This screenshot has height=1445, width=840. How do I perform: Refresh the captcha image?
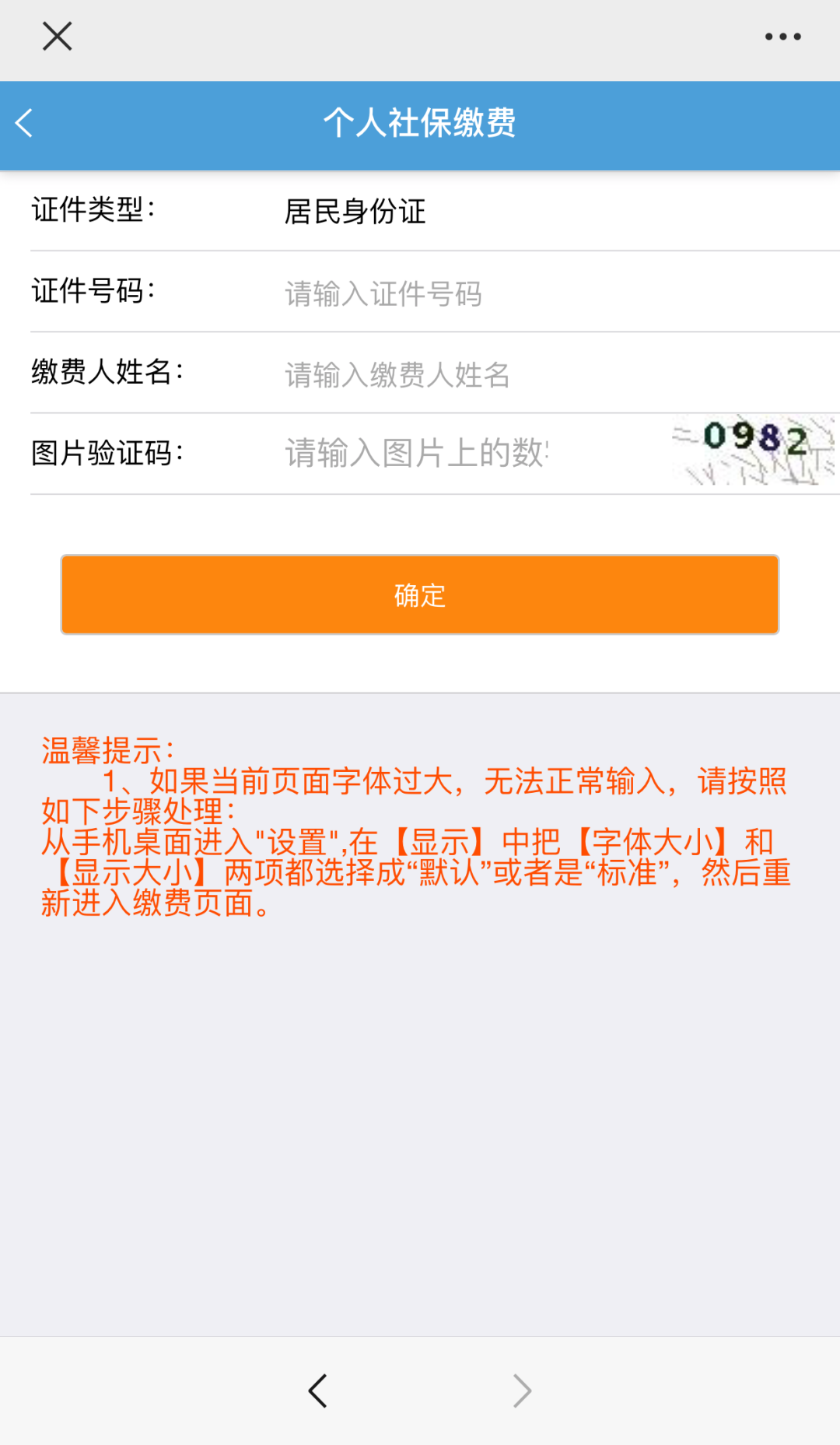pyautogui.click(x=753, y=451)
